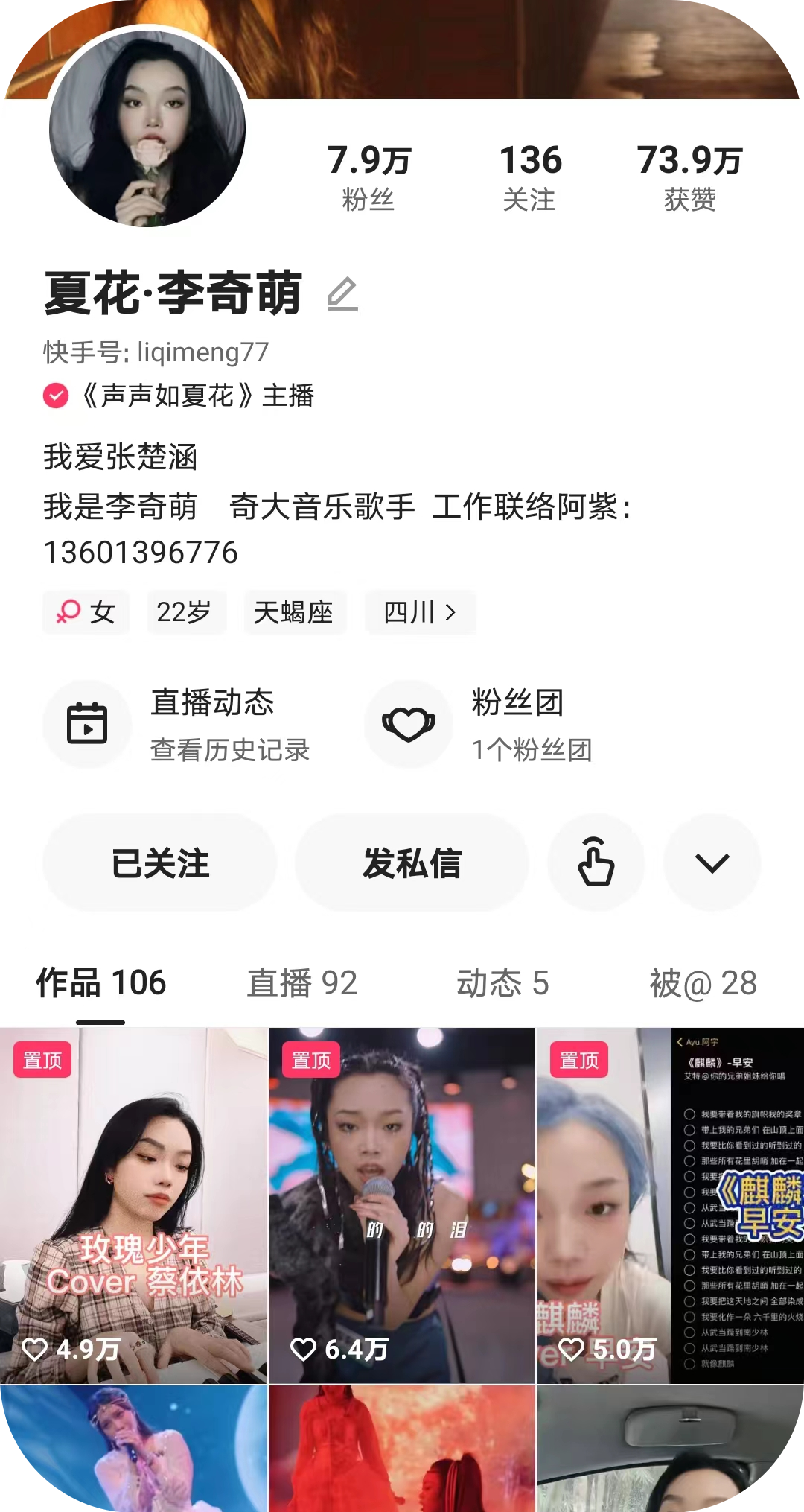This screenshot has height=1512, width=804.
Task: Select the 作品 106 tab
Action: tap(101, 983)
